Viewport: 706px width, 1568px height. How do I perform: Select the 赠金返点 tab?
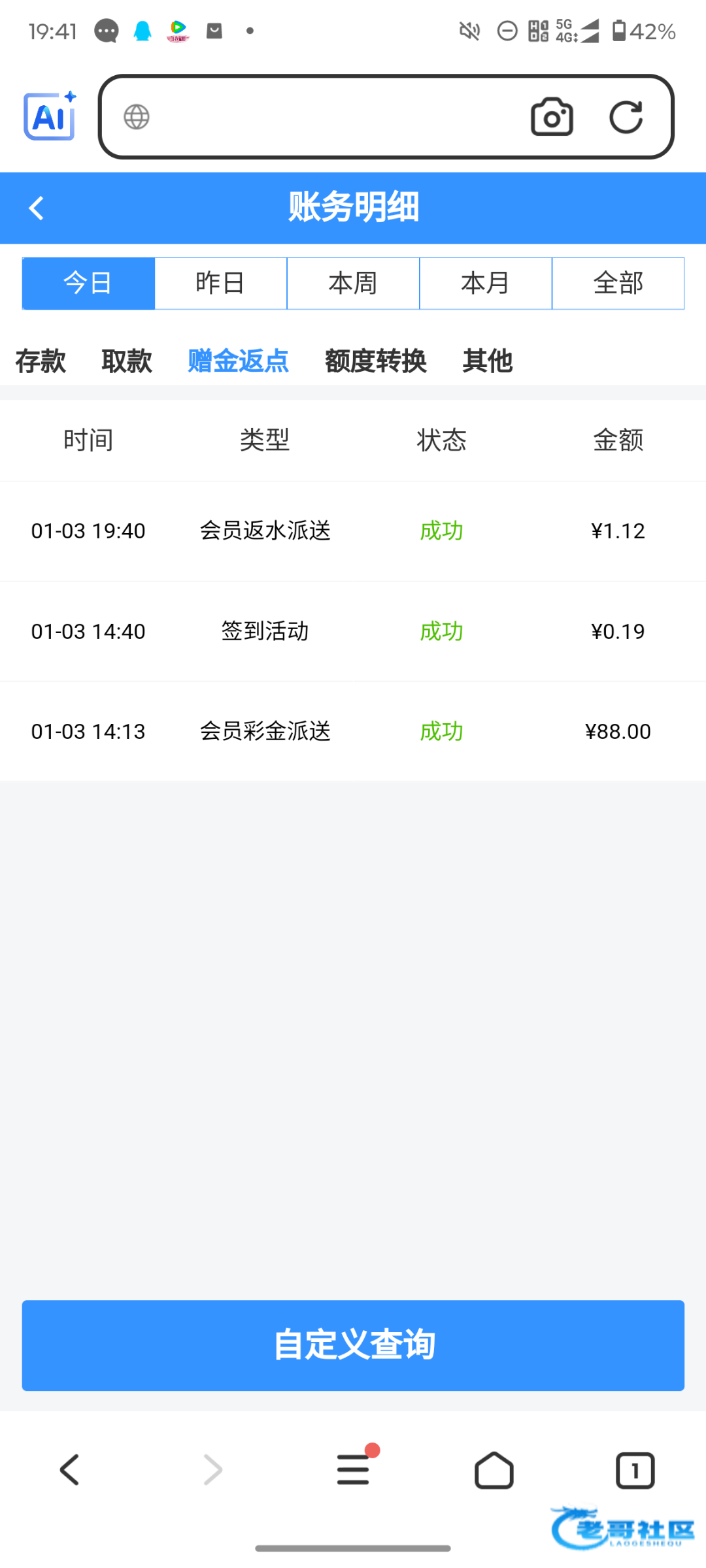pyautogui.click(x=238, y=361)
